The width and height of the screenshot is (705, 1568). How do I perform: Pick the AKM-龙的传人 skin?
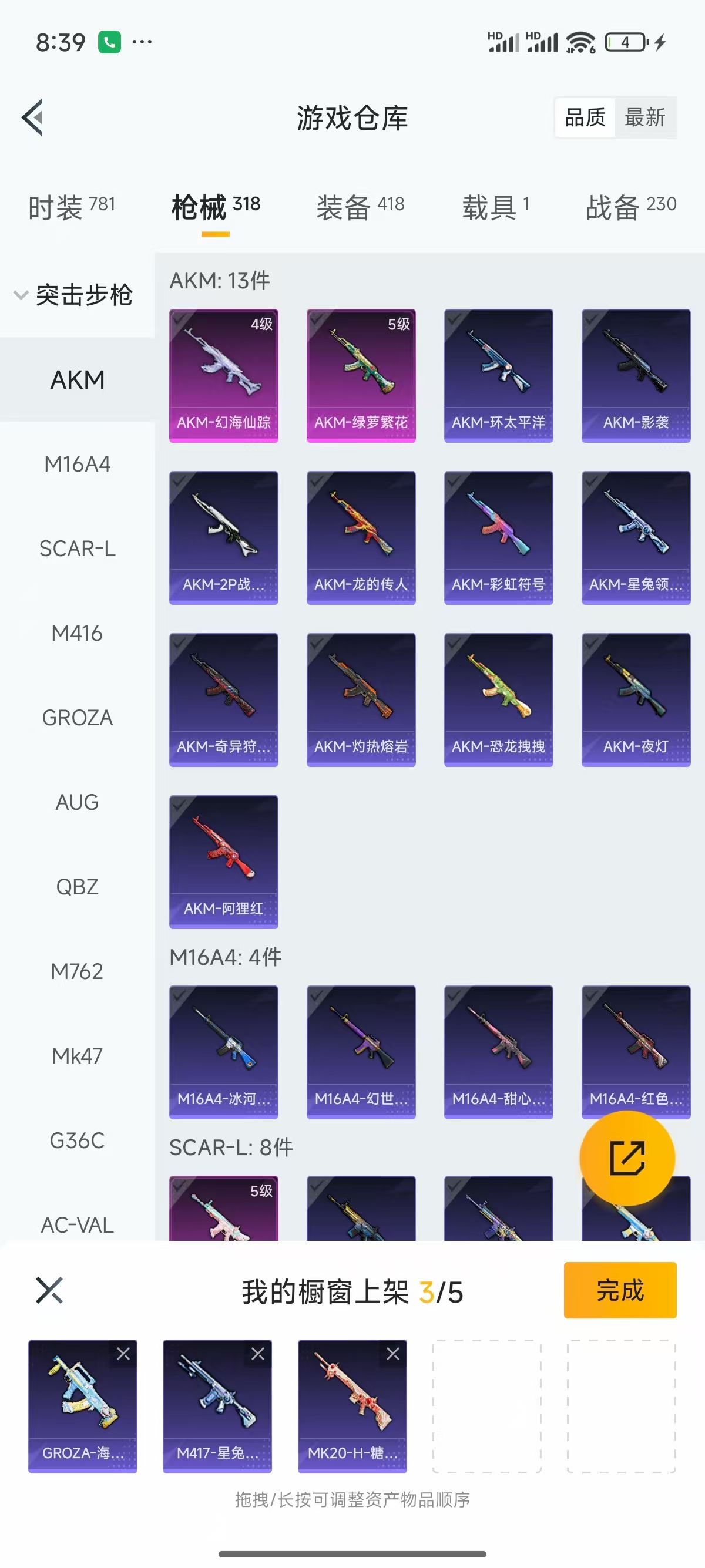coord(361,537)
